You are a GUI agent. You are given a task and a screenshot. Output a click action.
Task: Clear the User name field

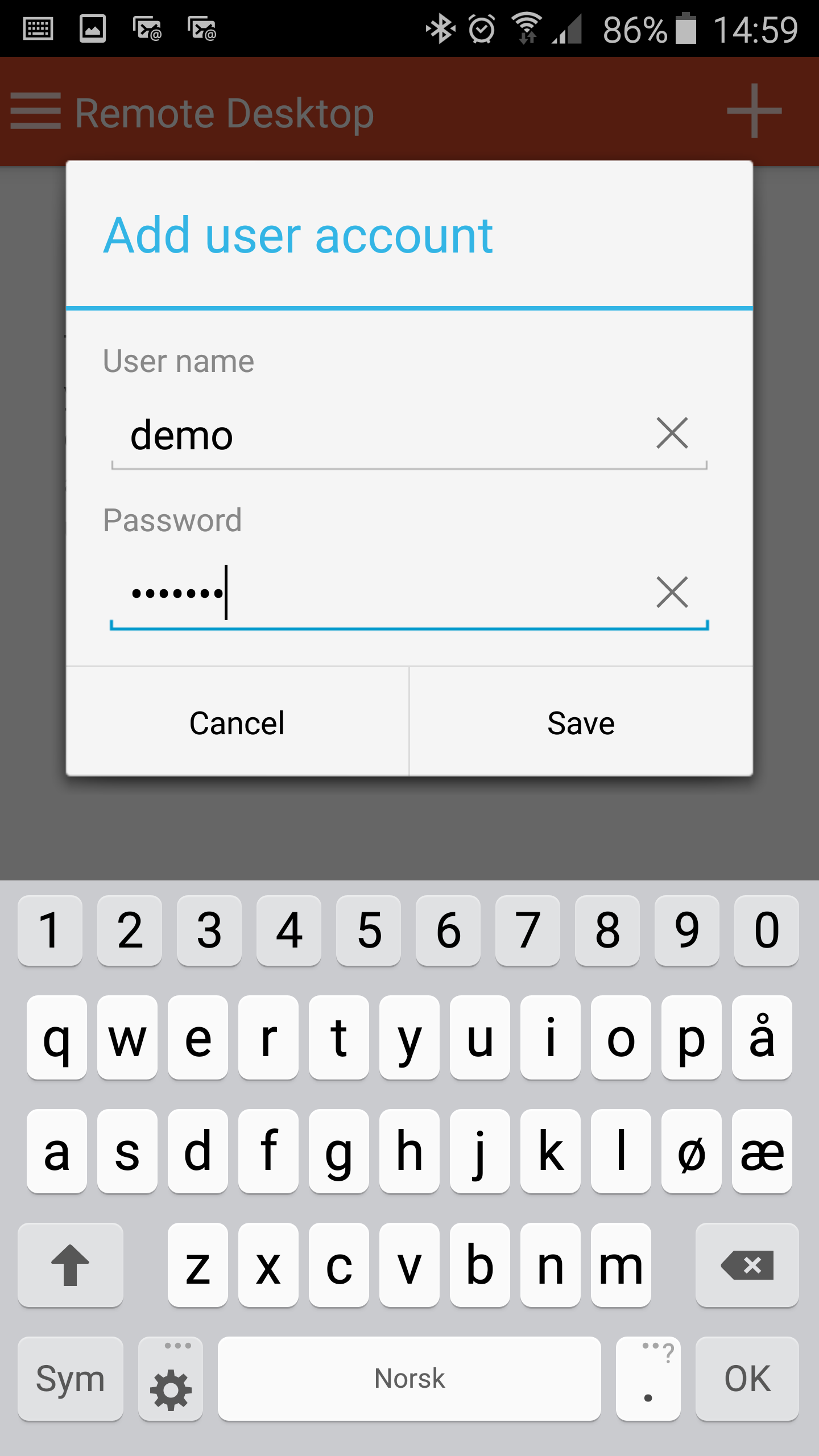672,433
